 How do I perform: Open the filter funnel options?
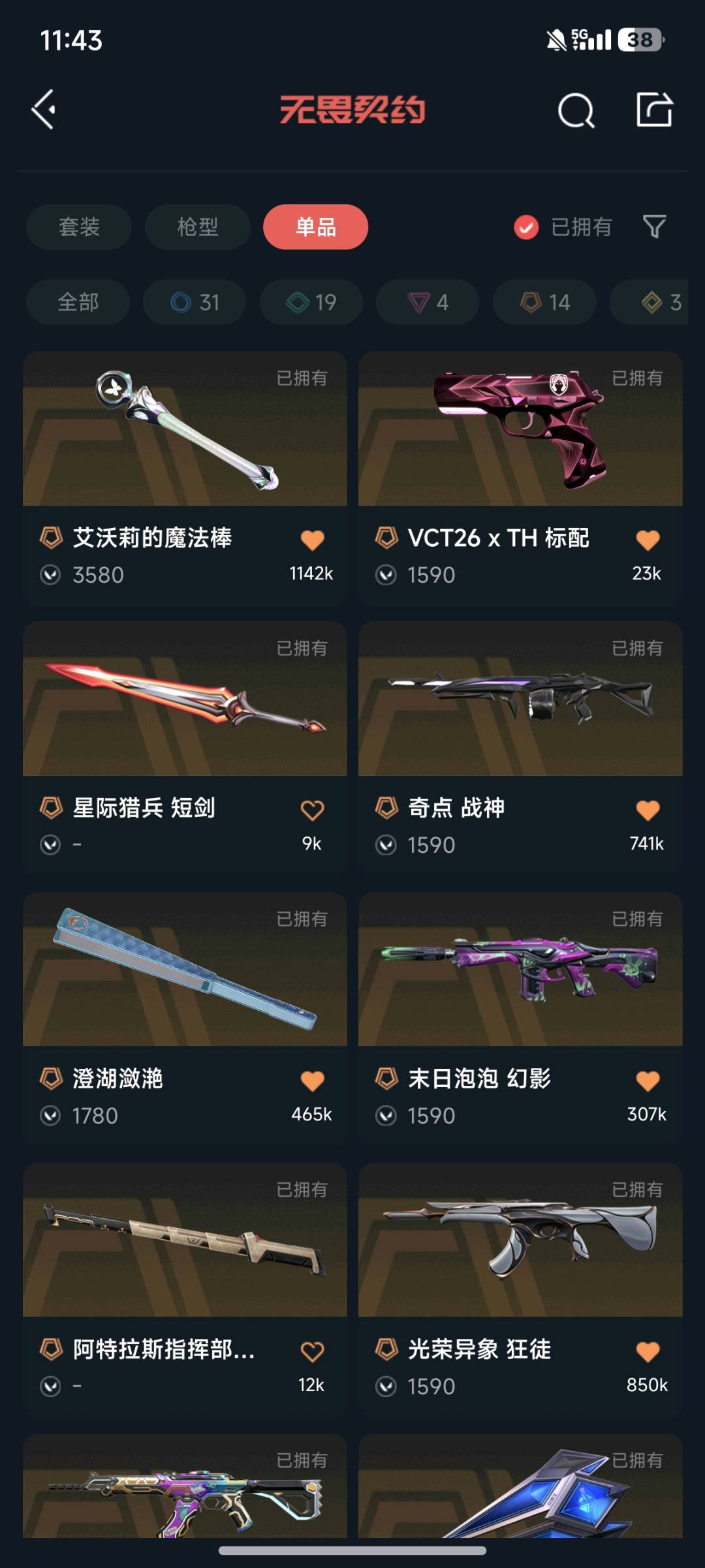pos(654,227)
